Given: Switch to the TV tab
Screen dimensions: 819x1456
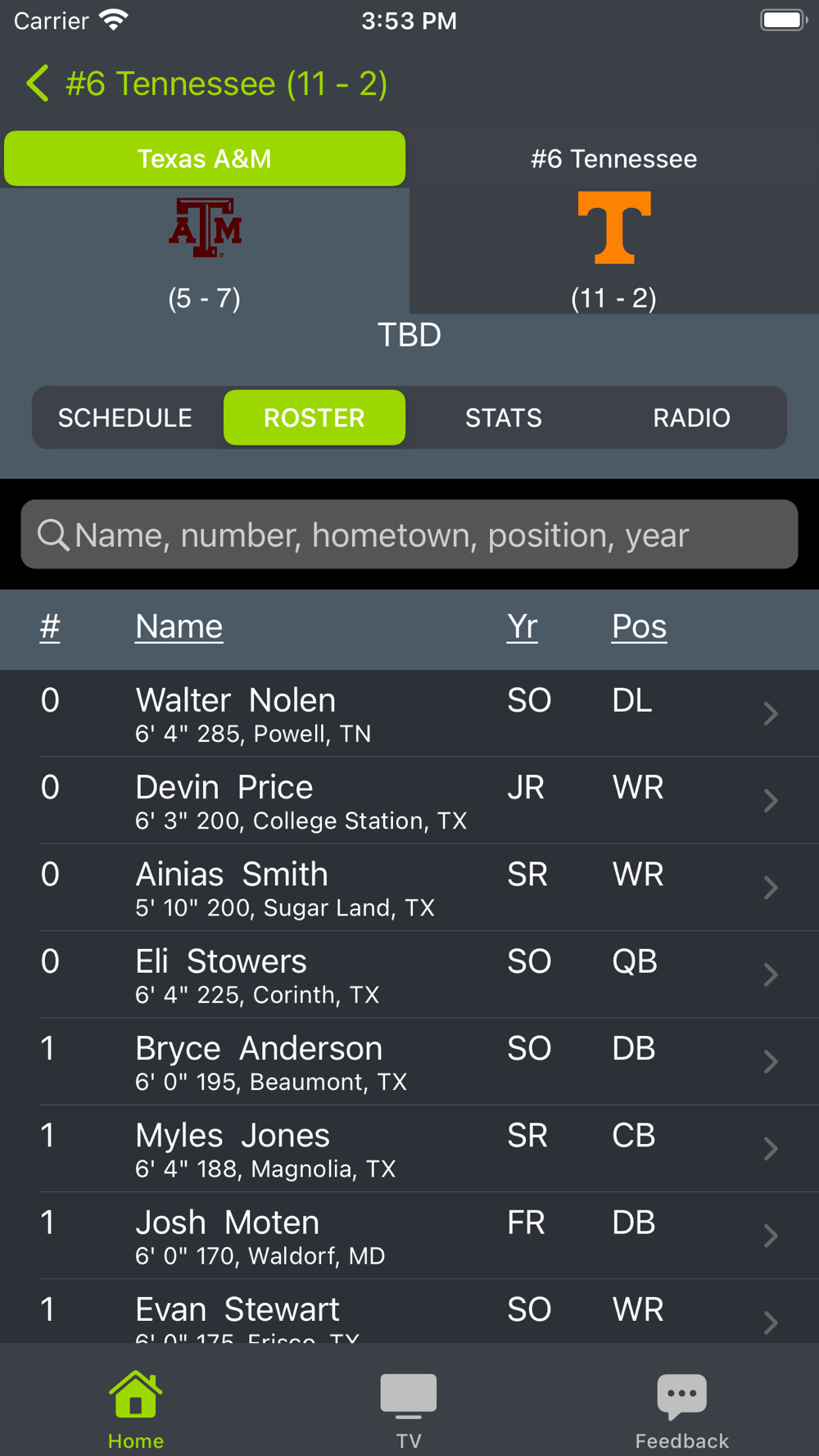Looking at the screenshot, I should pos(409,1410).
